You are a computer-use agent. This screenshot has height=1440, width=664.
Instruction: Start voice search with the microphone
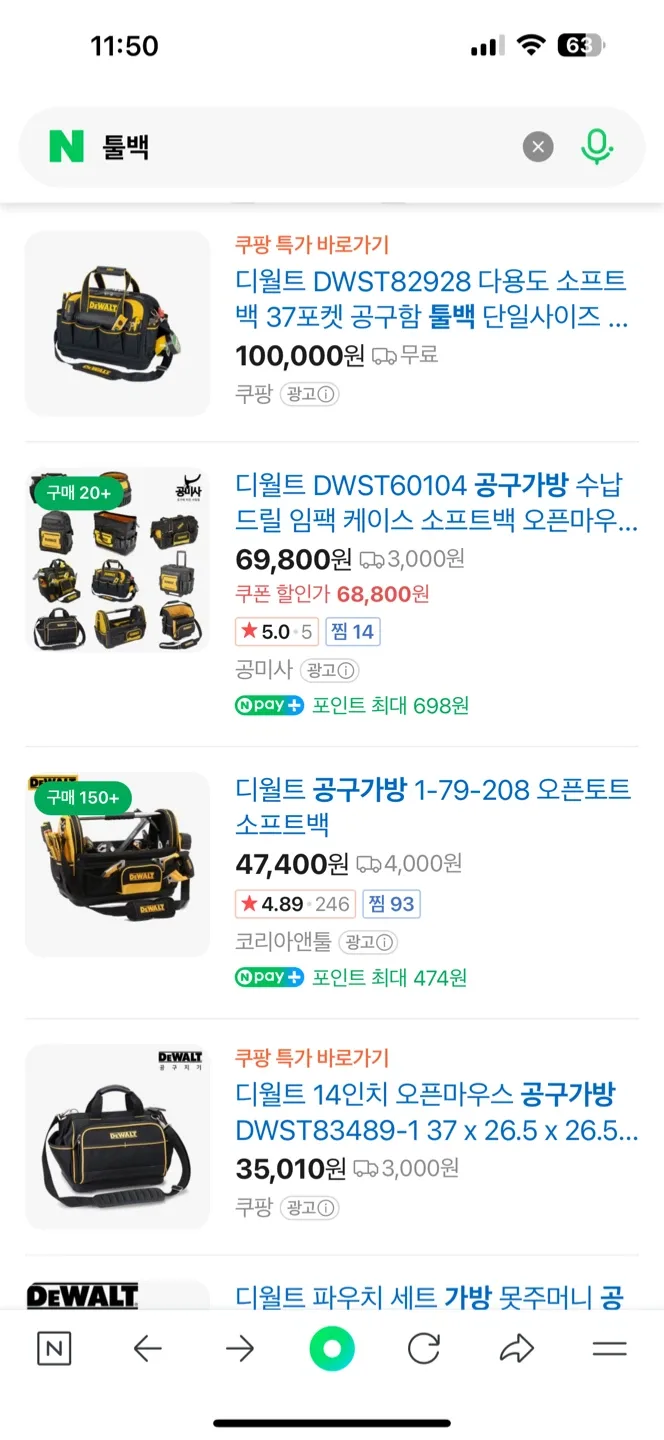point(597,148)
